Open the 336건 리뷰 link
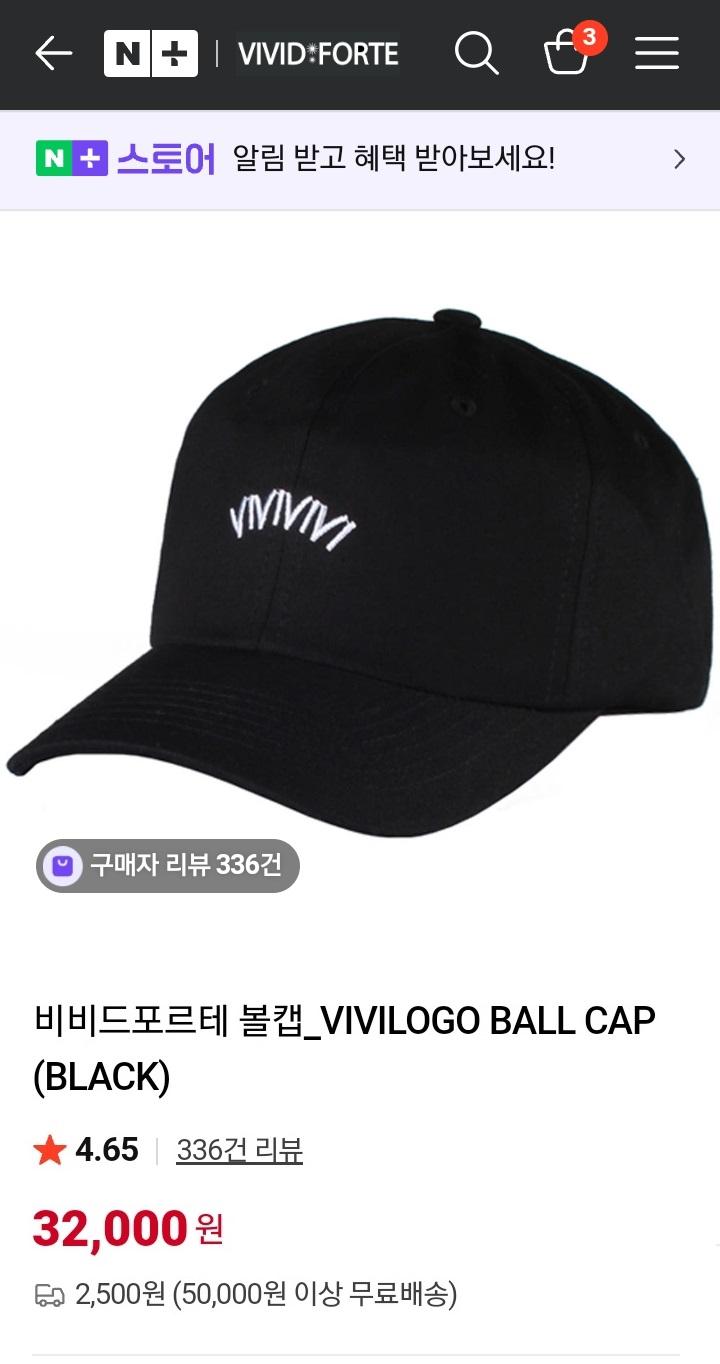Viewport: 720px width, 1364px height. [239, 1150]
